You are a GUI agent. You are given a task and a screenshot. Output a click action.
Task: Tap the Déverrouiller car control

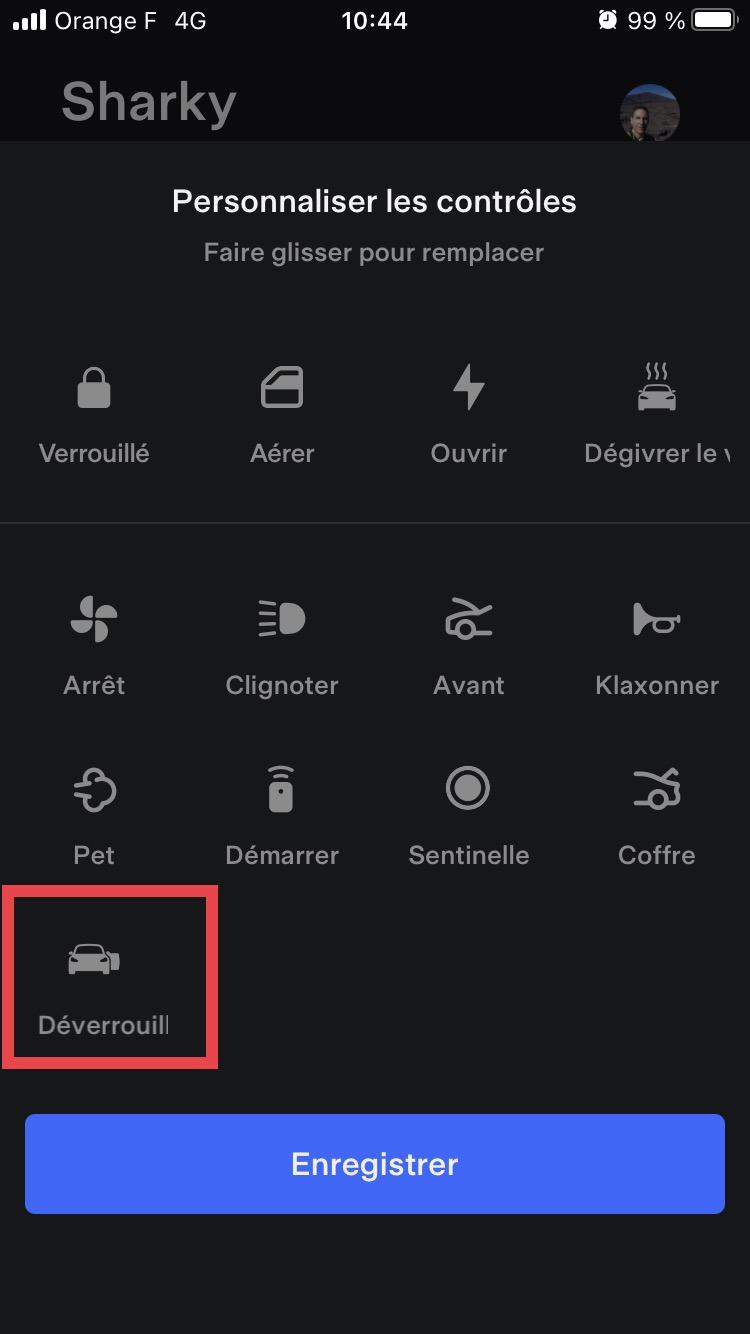(x=103, y=987)
